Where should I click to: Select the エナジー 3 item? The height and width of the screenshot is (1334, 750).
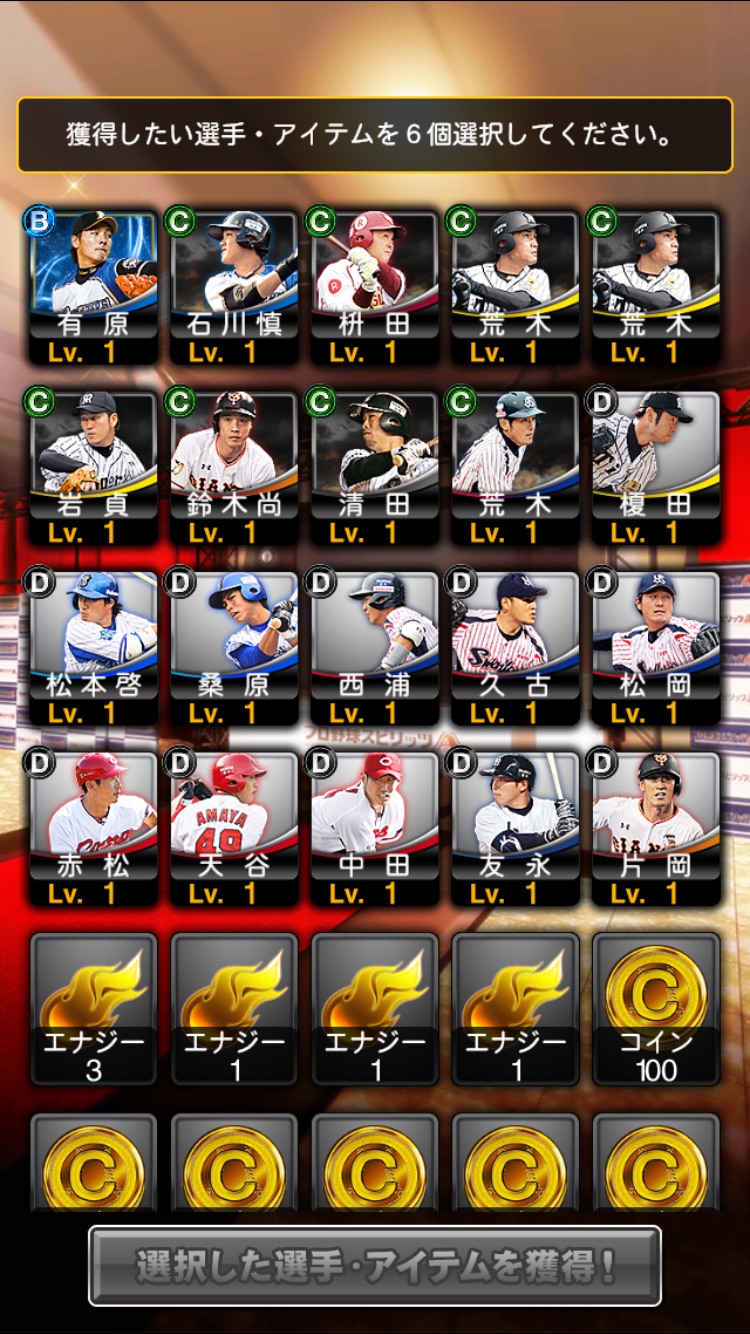click(x=93, y=1008)
